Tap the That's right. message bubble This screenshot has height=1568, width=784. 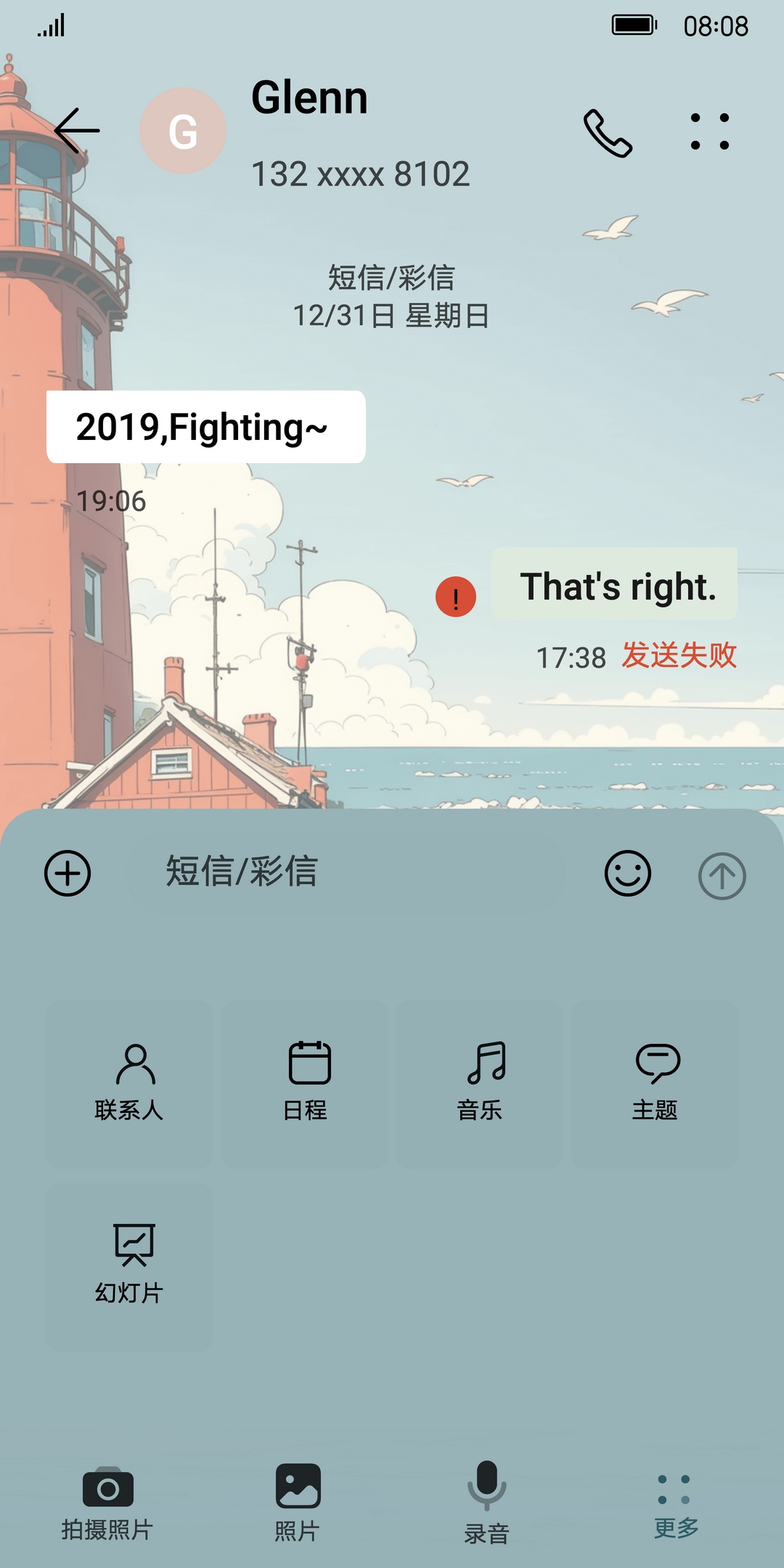click(615, 585)
